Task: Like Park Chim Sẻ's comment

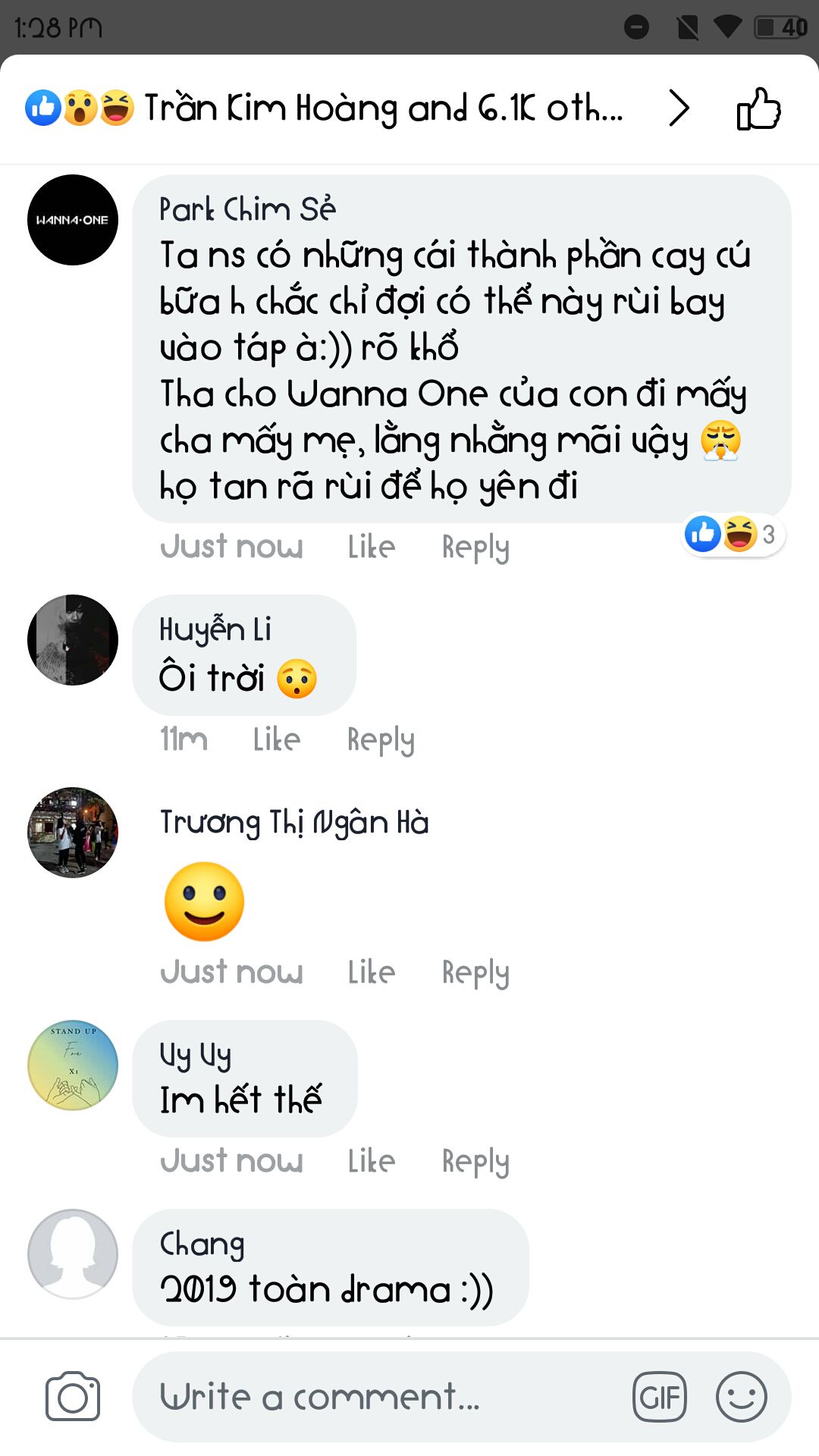Action: click(371, 547)
